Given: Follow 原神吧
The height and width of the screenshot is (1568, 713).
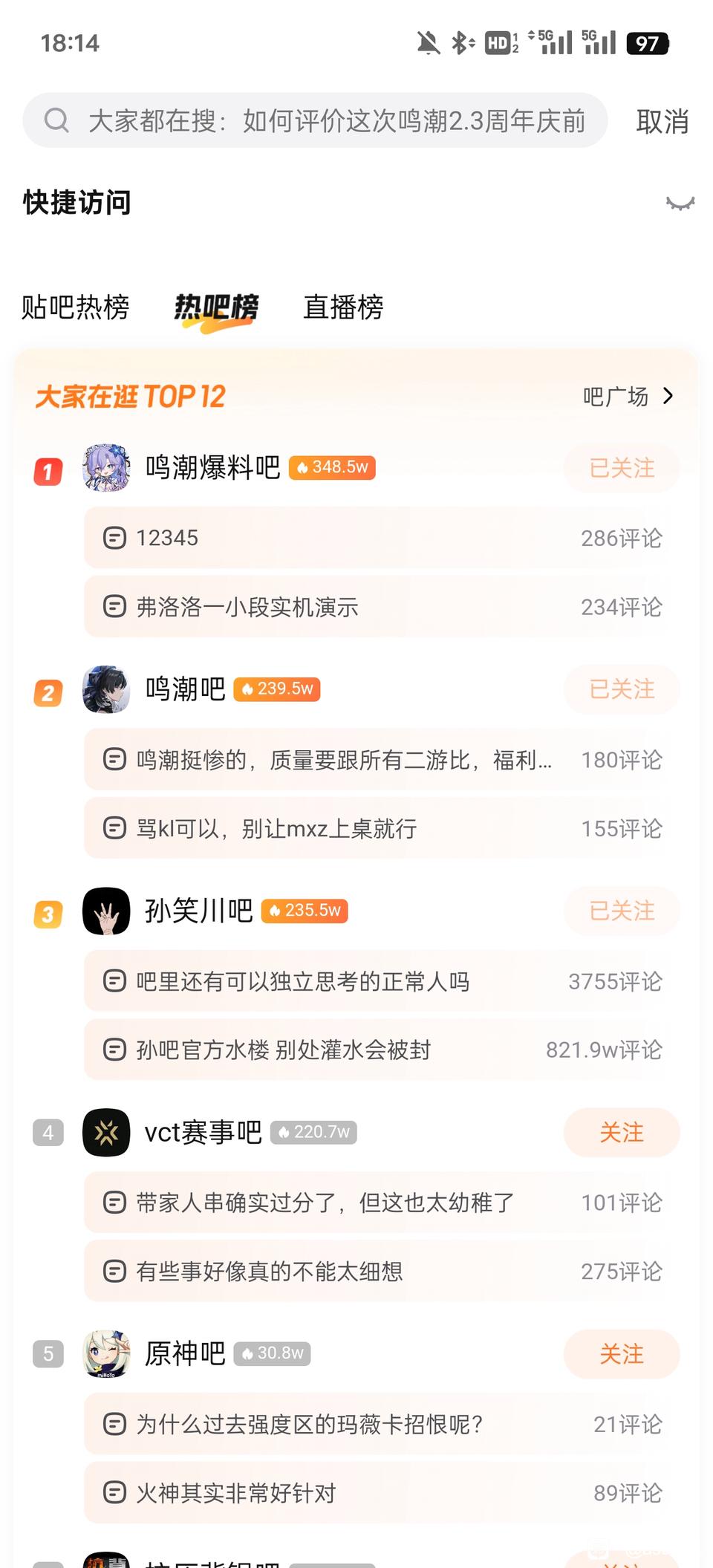Looking at the screenshot, I should click(x=622, y=1354).
